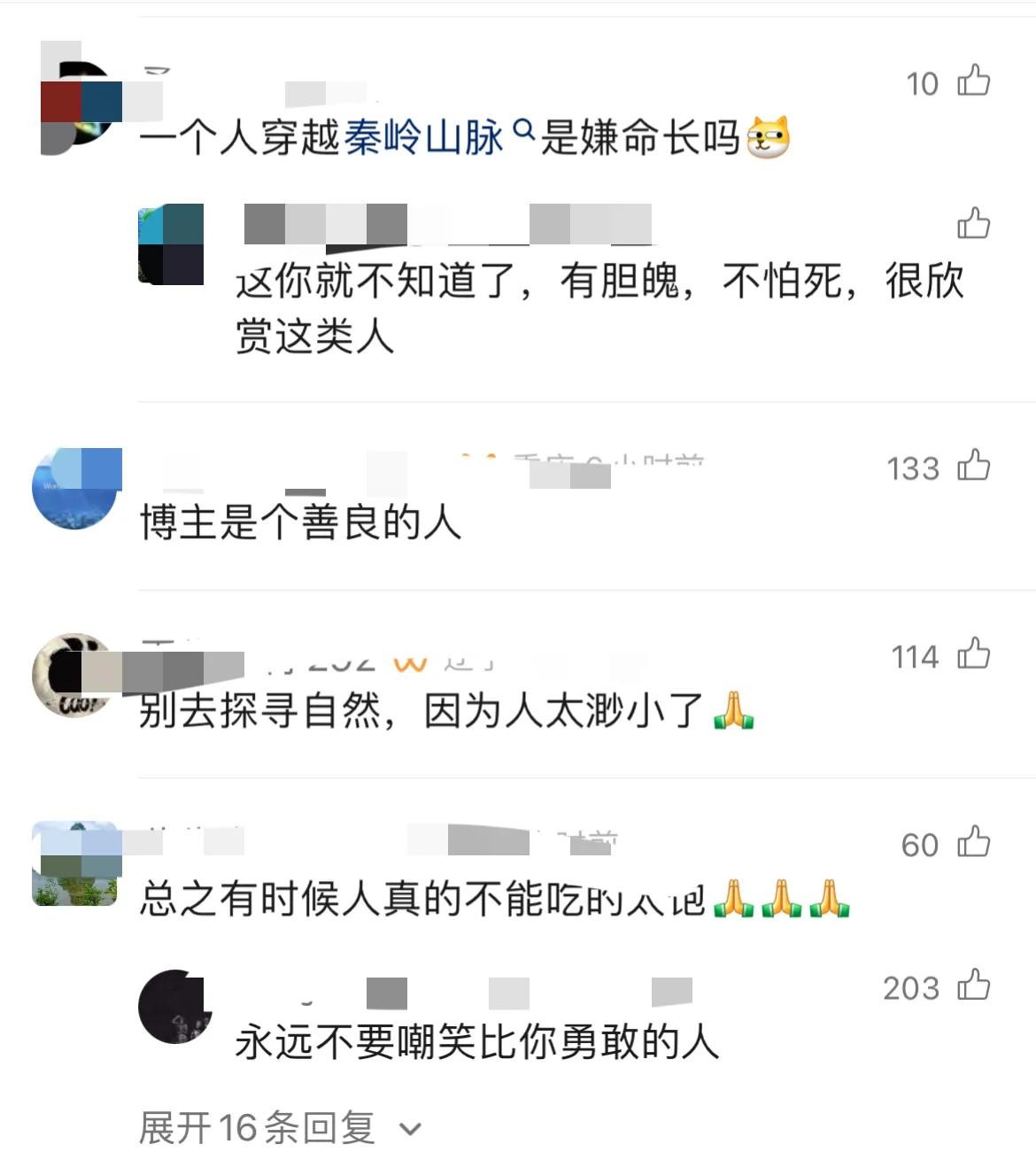Like the reply 永远不要嘲笑比你勇敢的人
Screen dimensions: 1036x1175
[x=973, y=986]
